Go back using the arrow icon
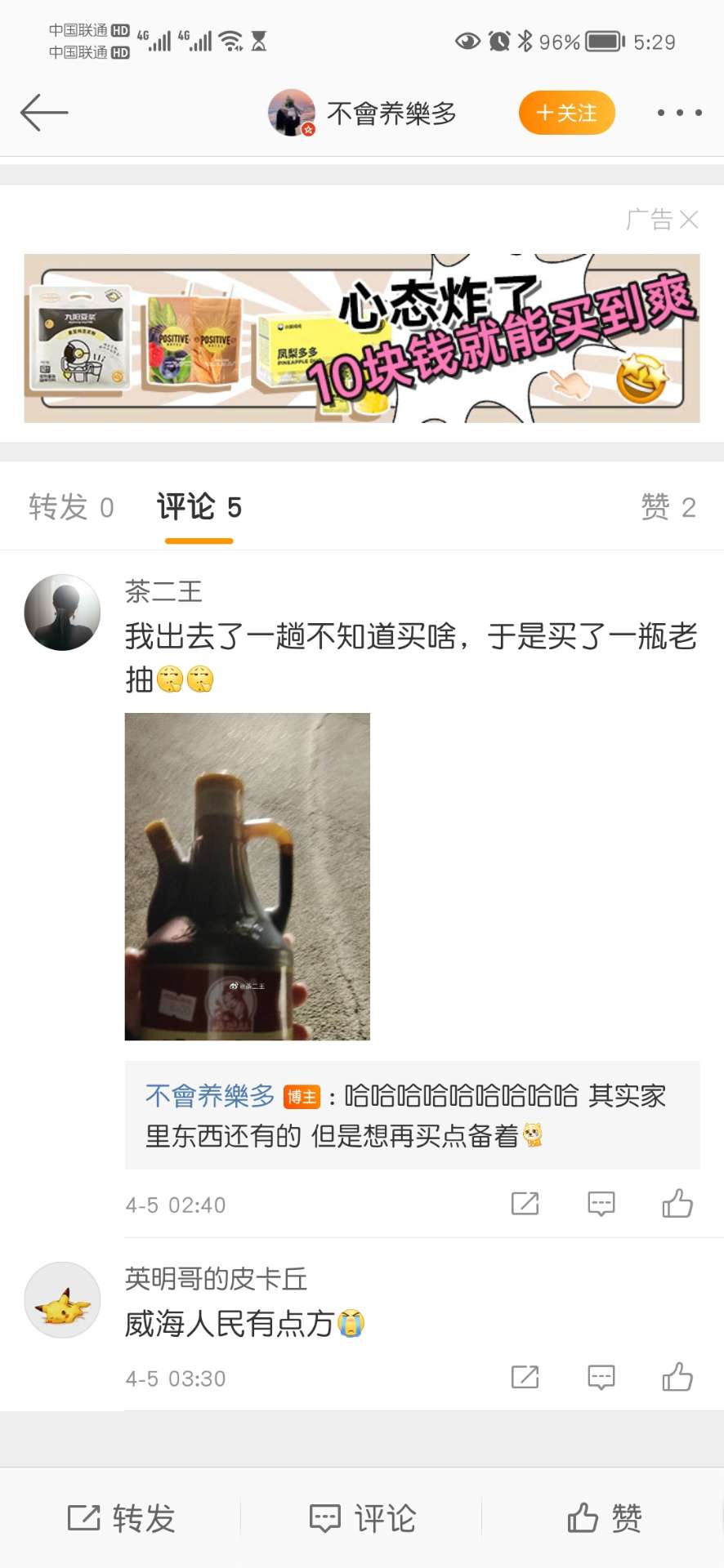724x1568 pixels. [44, 113]
